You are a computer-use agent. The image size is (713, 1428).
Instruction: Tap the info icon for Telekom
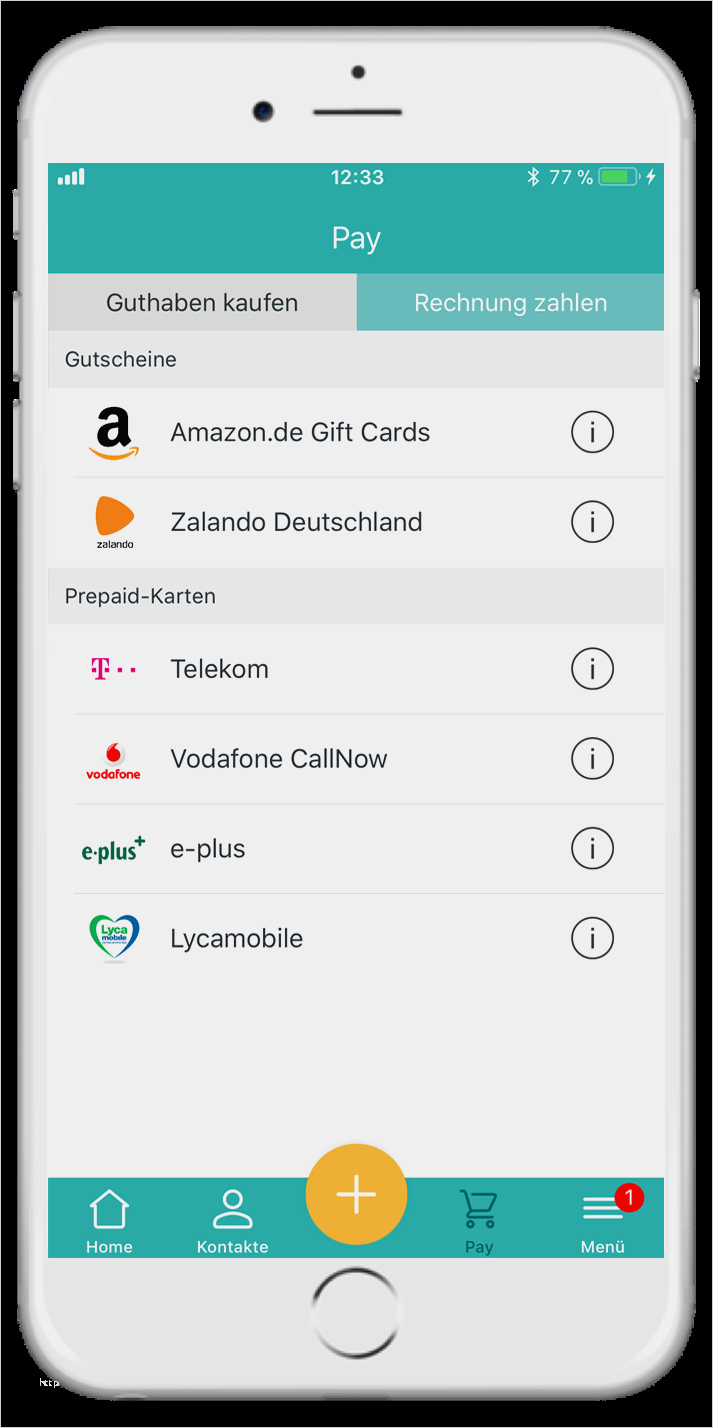(592, 669)
